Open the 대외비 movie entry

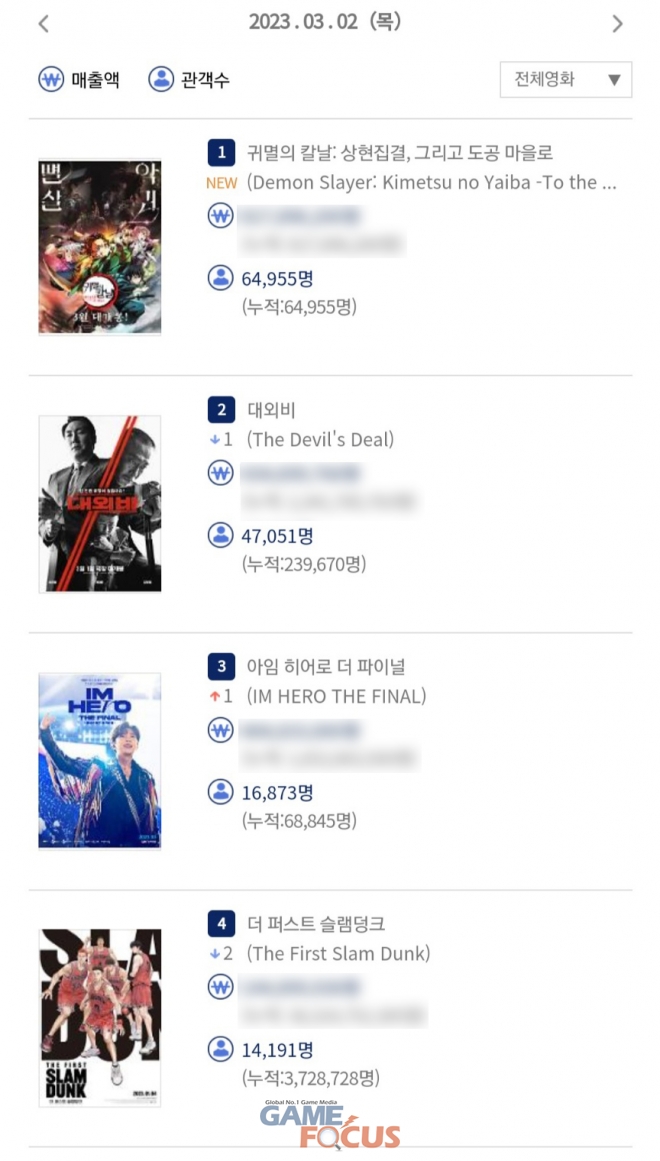[271, 410]
